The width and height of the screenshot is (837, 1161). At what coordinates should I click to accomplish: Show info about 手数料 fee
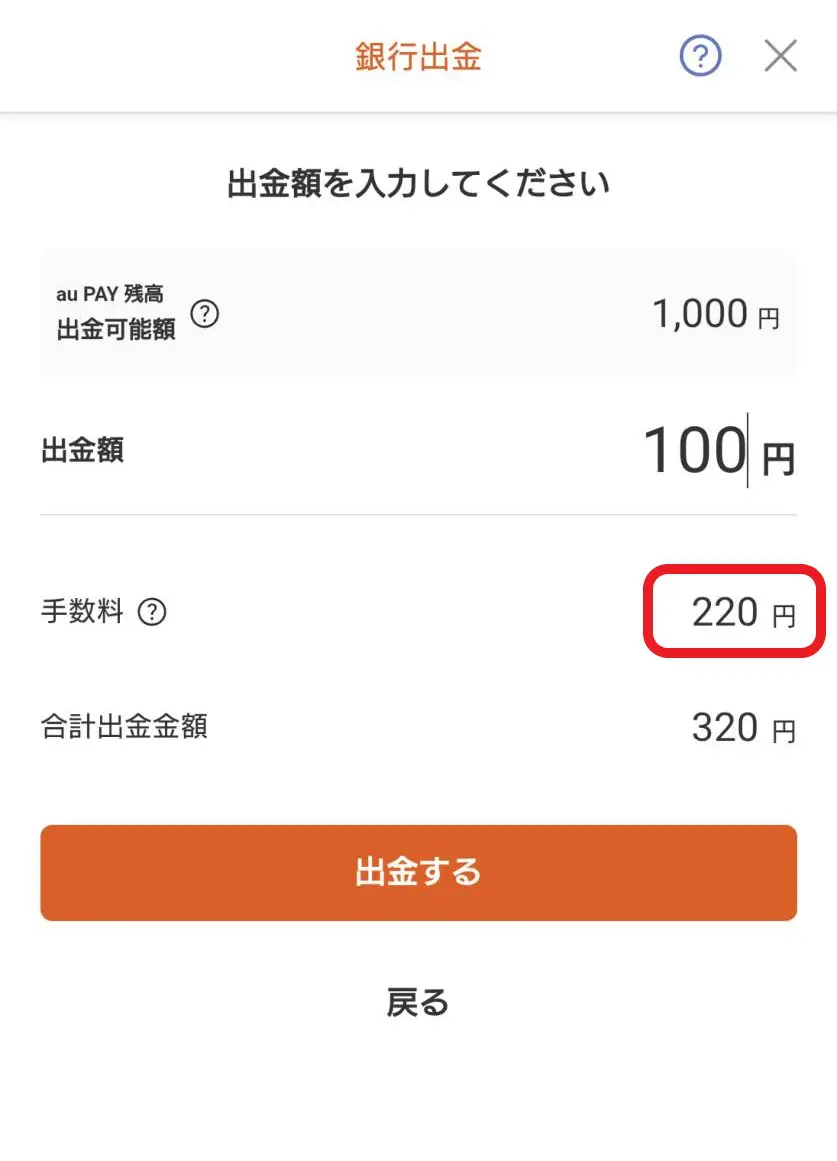(151, 612)
